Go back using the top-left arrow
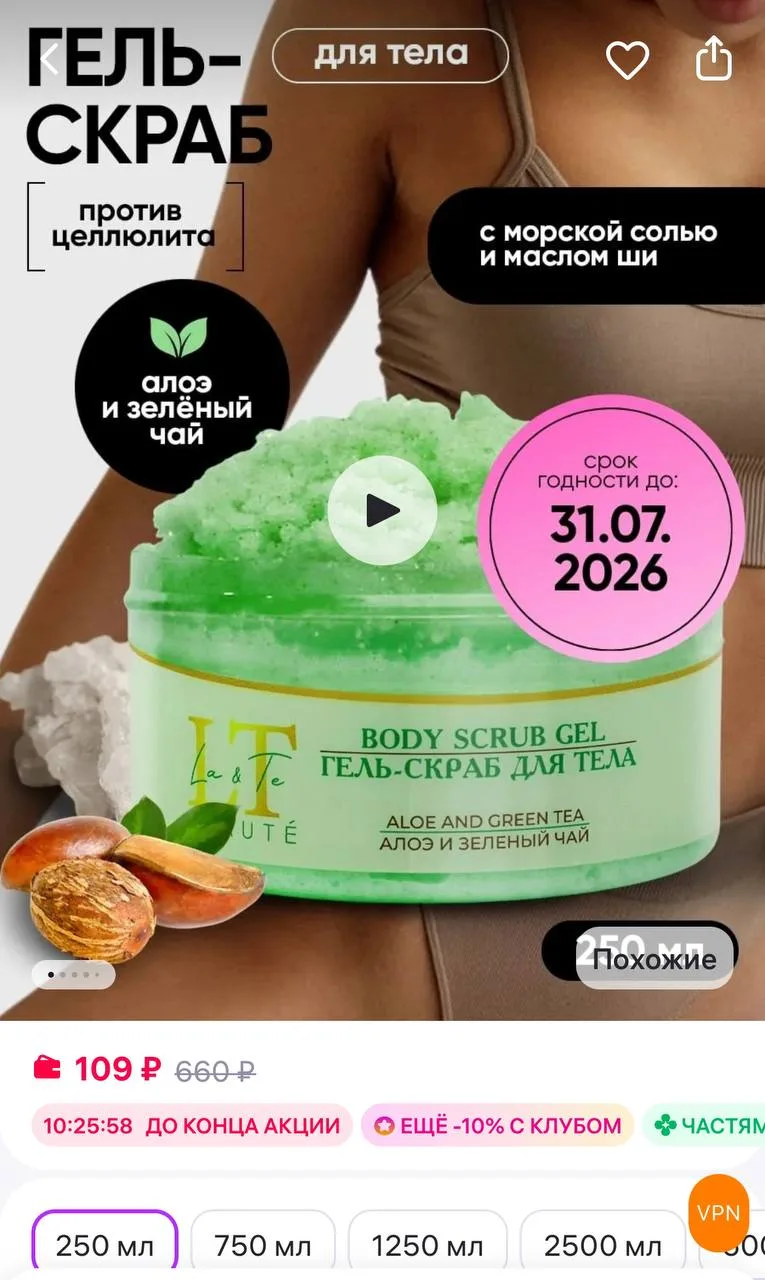 tap(48, 60)
